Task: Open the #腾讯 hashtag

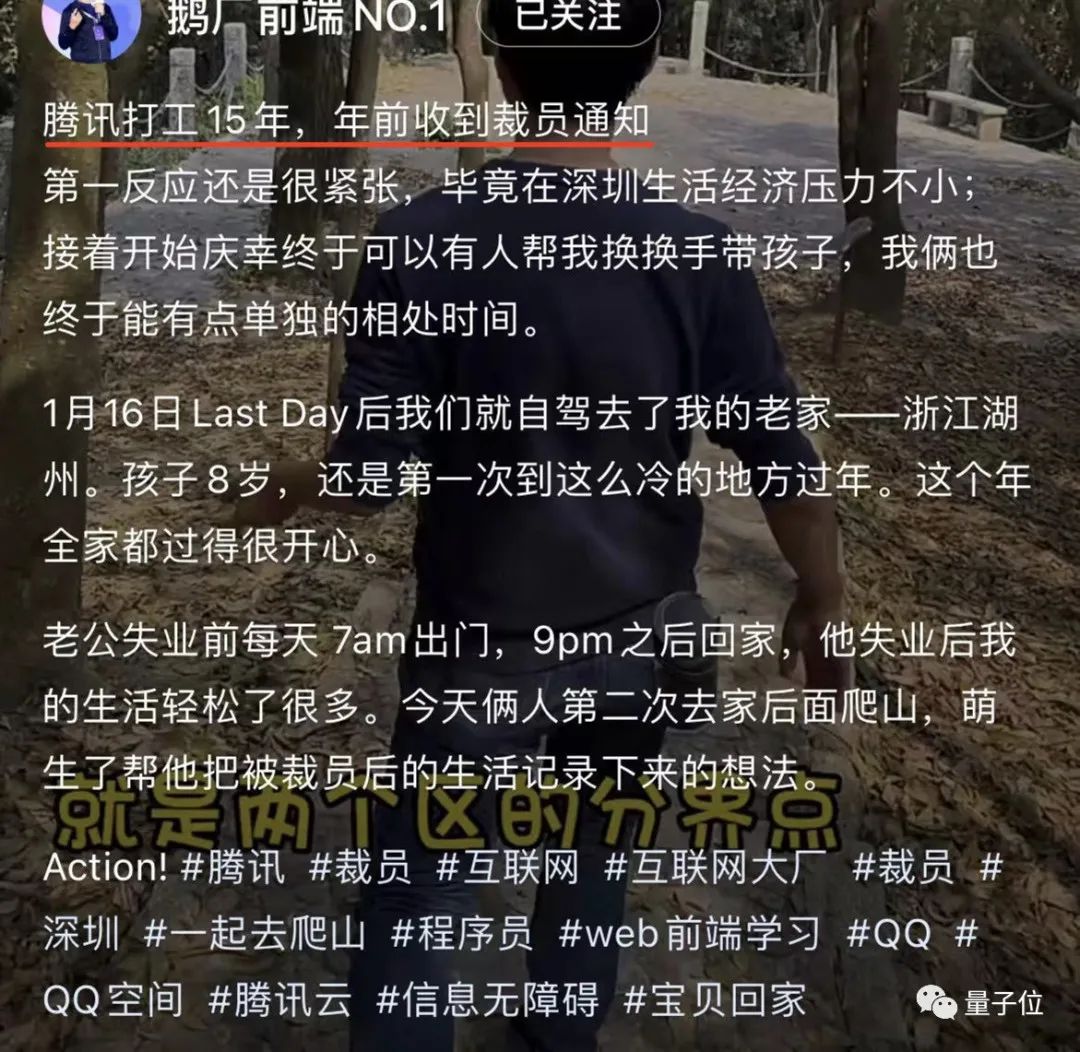Action: coord(232,868)
